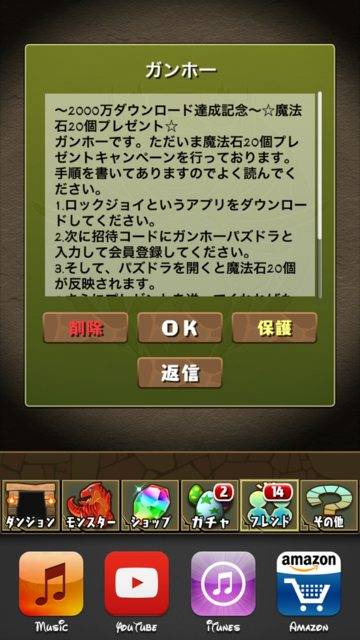
Task: Go to the ショップ shop tab
Action: coord(150,505)
